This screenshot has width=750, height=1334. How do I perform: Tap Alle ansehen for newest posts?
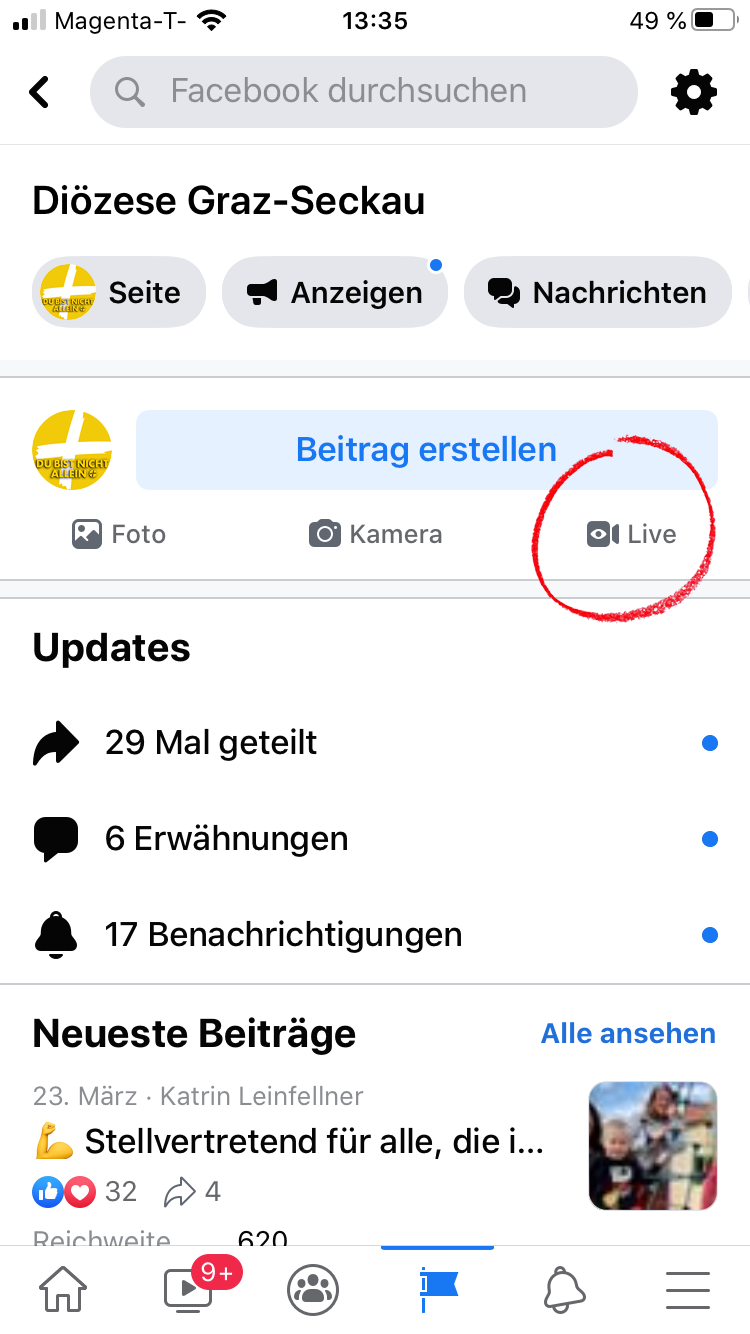point(628,1033)
